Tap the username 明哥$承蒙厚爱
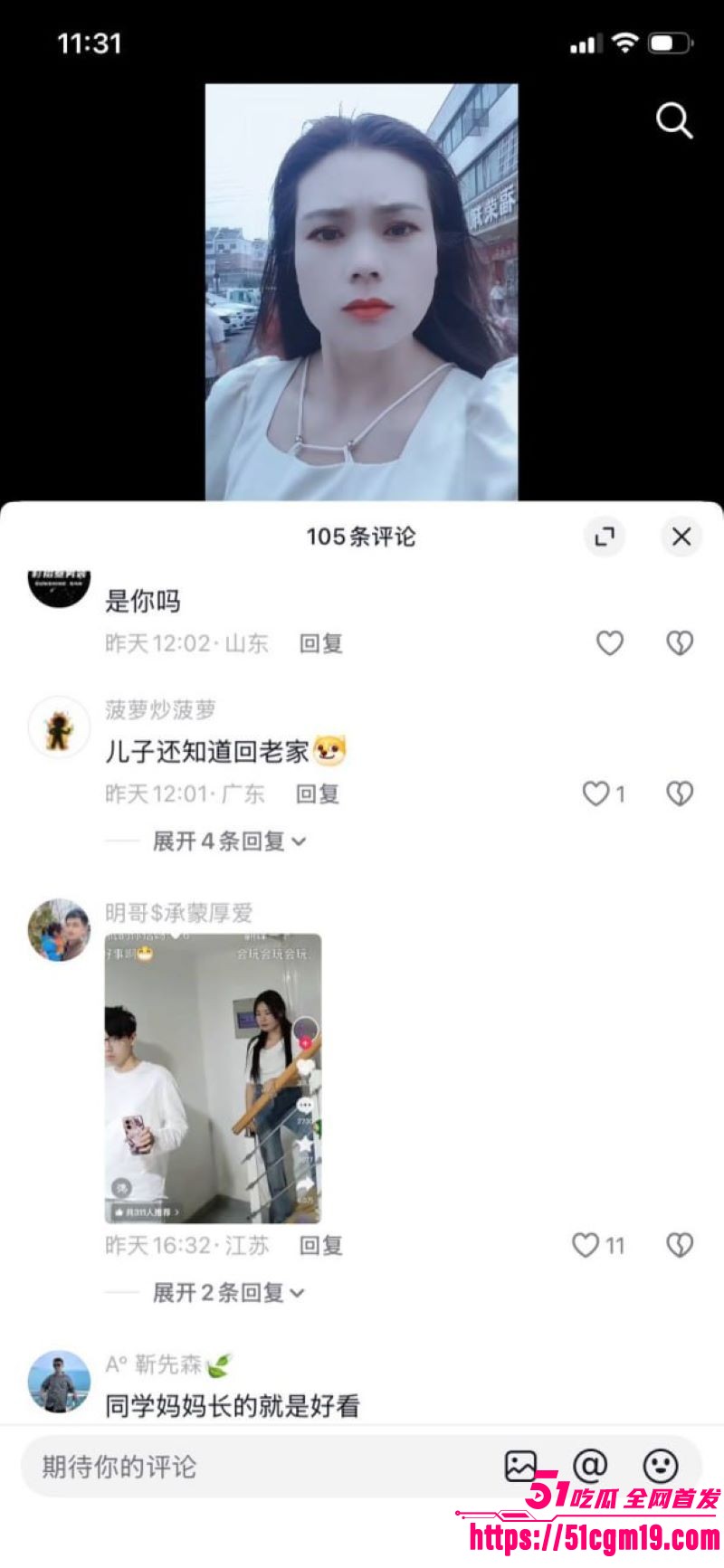 tap(177, 913)
